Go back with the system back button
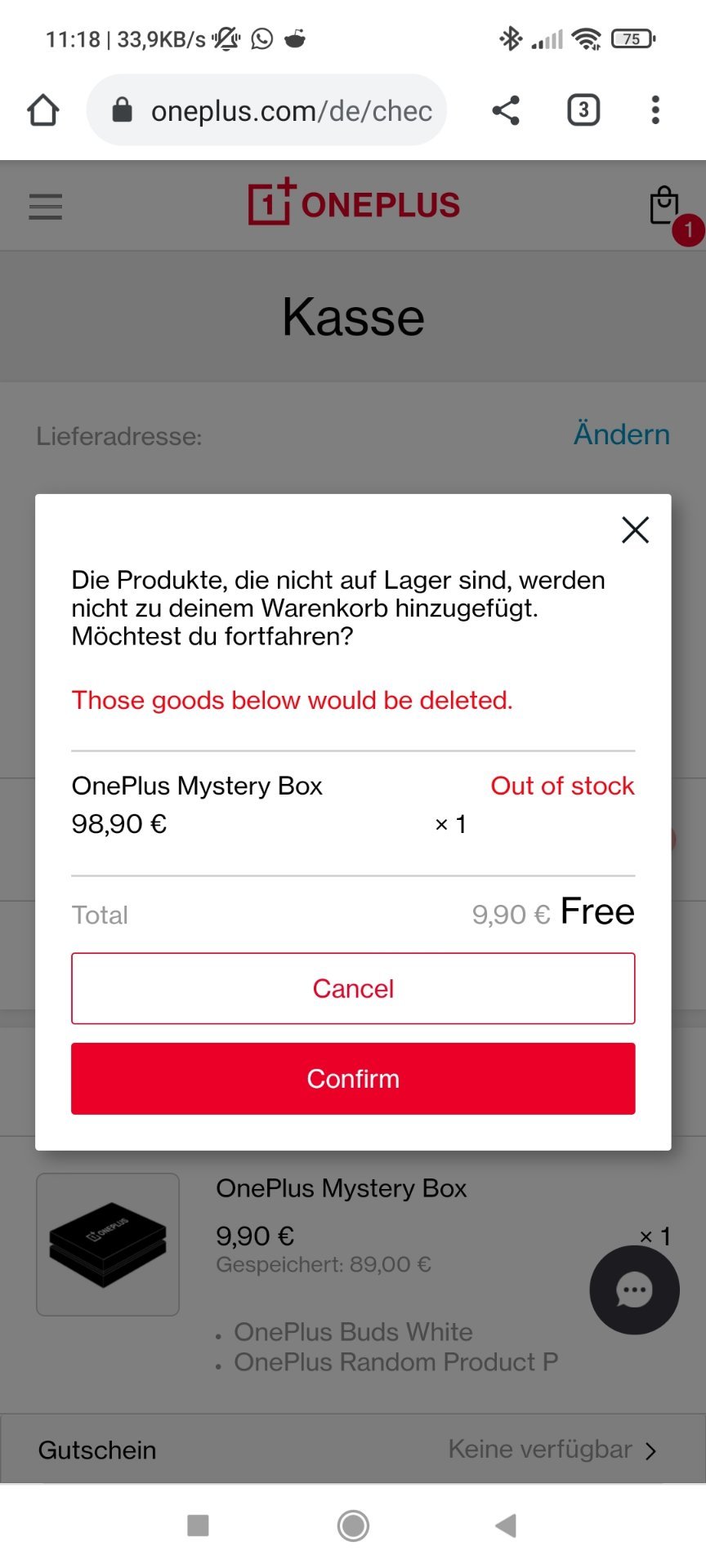The image size is (706, 1568). [506, 1525]
